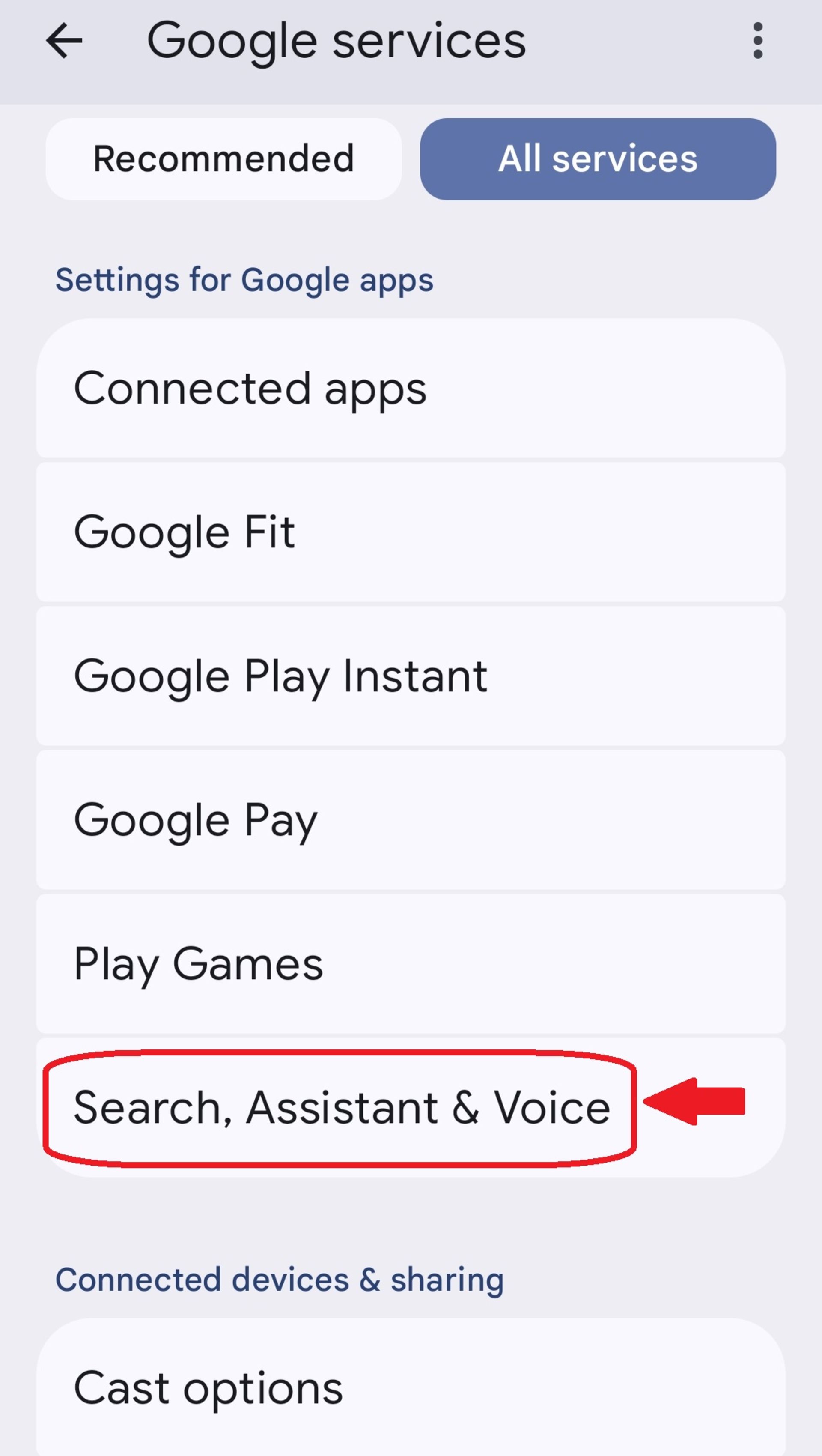Select the All services tab
This screenshot has width=822, height=1456.
point(598,159)
